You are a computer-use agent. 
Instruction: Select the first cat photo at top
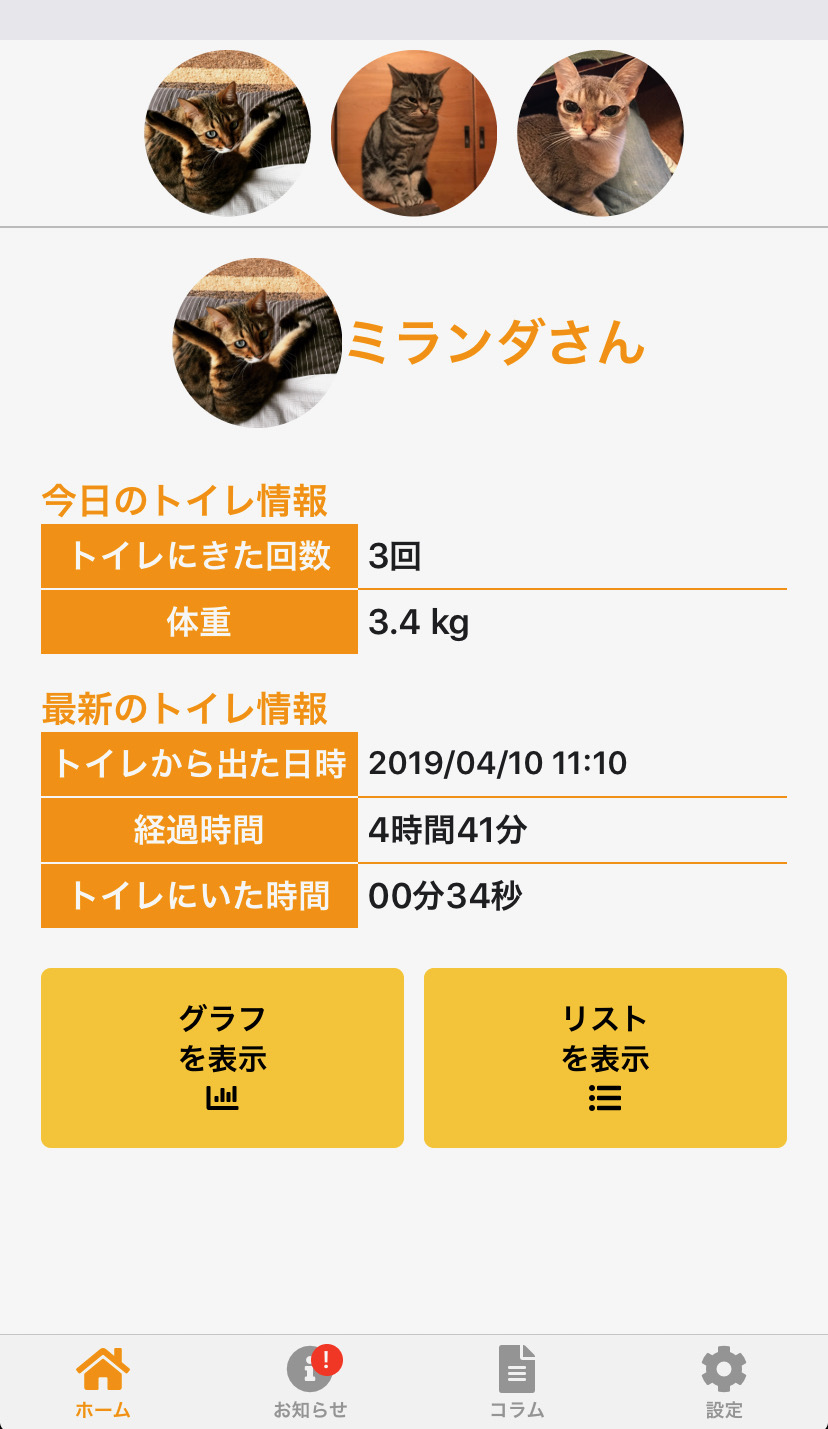(x=228, y=133)
